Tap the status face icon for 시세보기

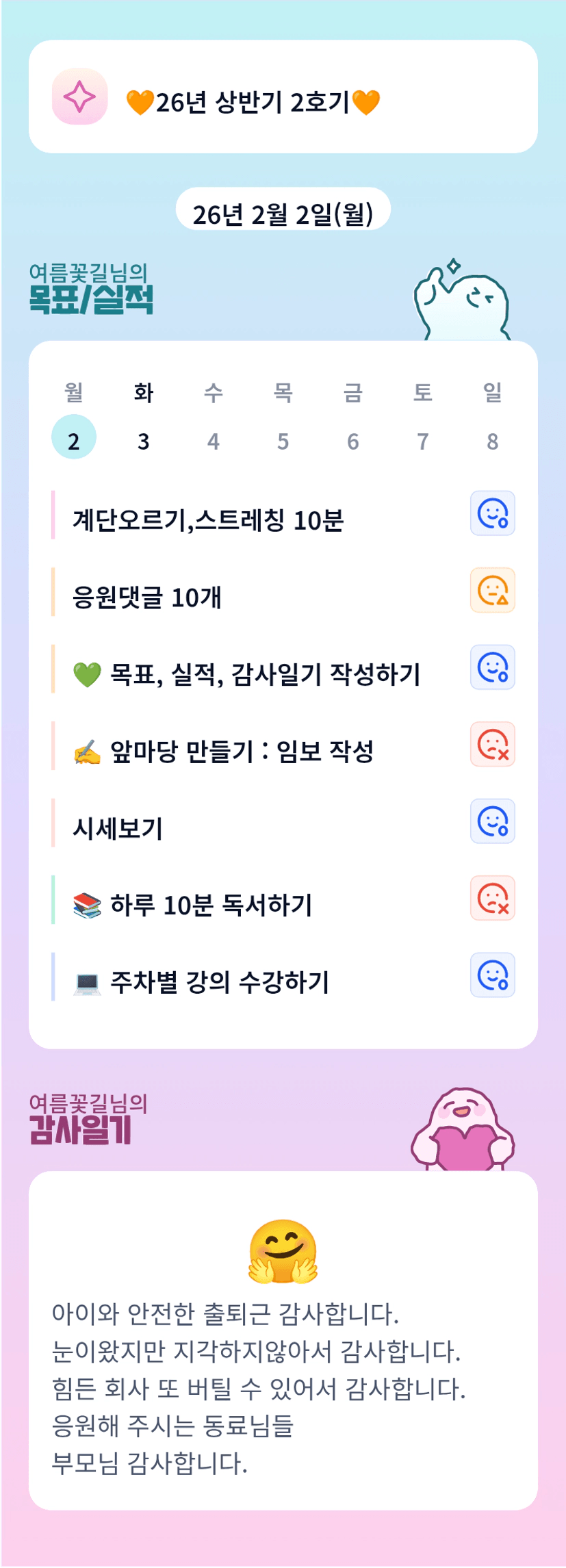(492, 821)
